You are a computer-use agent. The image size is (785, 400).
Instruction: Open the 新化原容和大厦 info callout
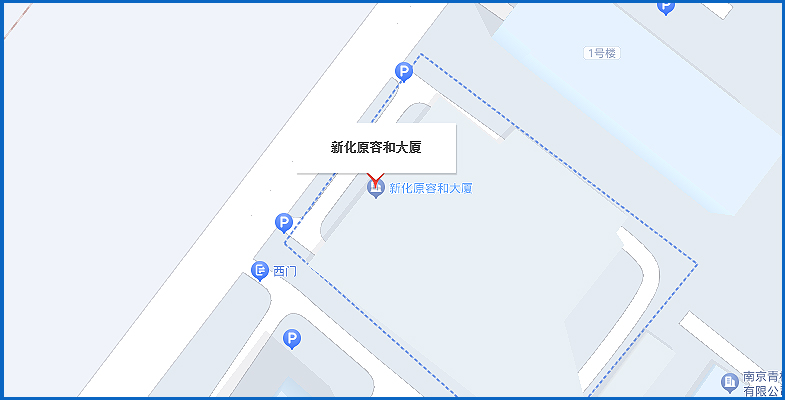[x=376, y=148]
